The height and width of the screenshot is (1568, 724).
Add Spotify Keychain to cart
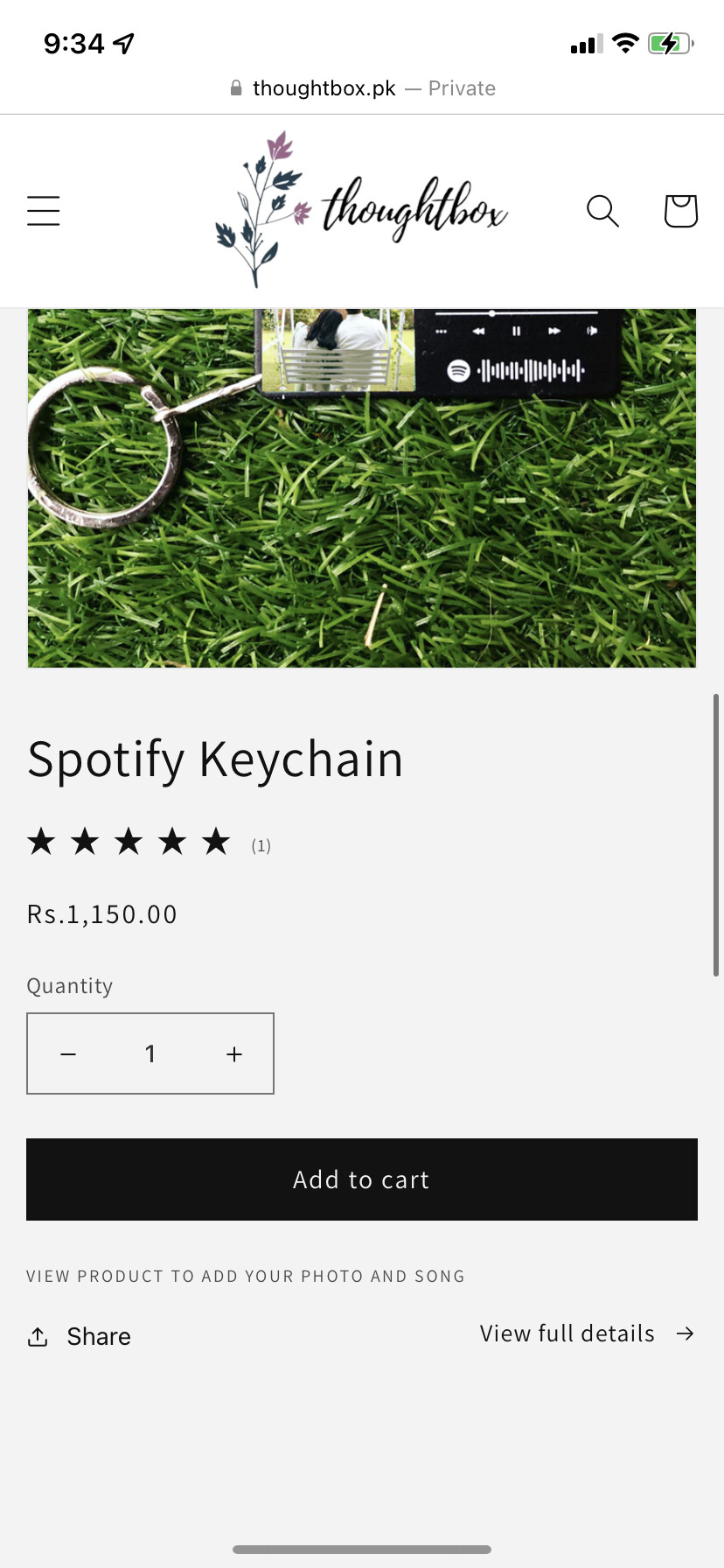[x=362, y=1179]
